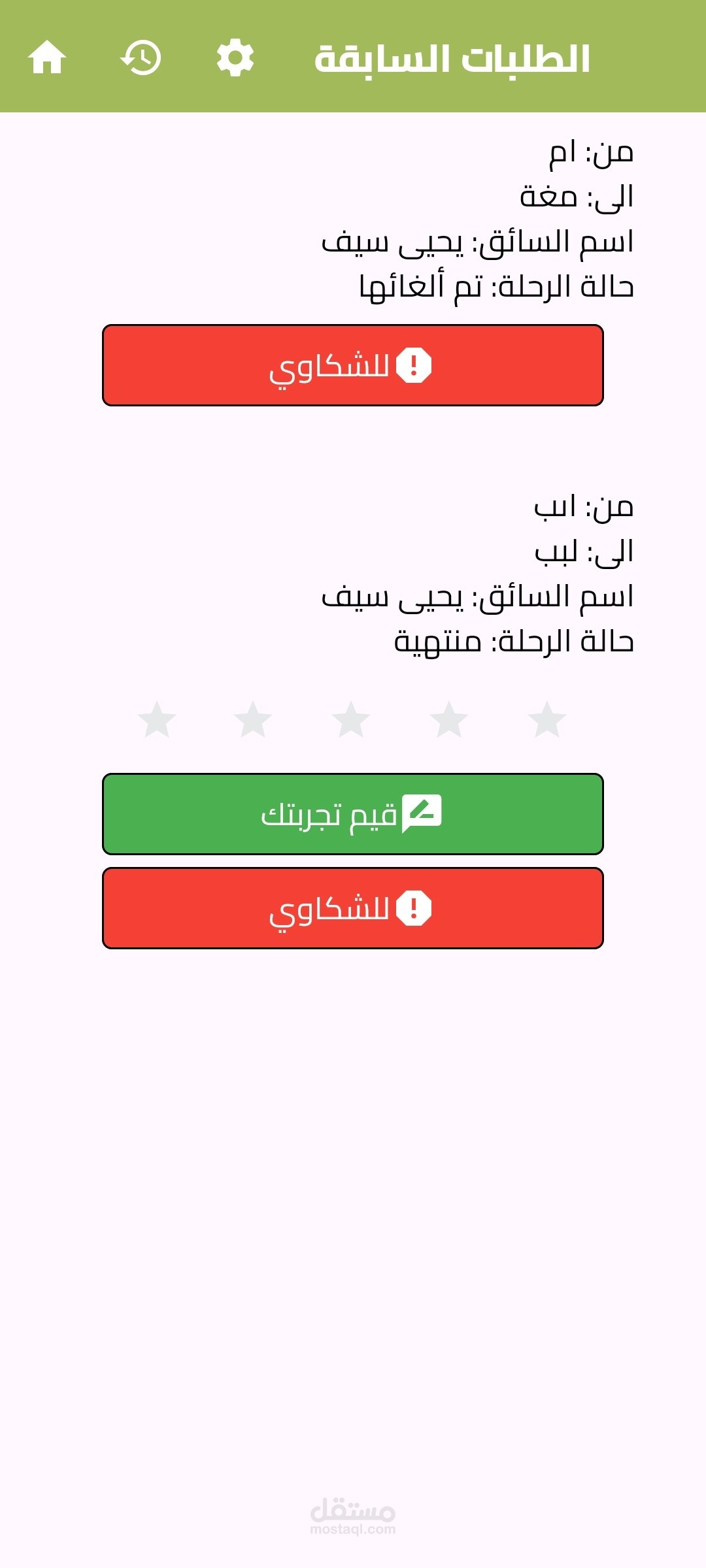Open the settings gear
The image size is (706, 1568).
[x=235, y=57]
